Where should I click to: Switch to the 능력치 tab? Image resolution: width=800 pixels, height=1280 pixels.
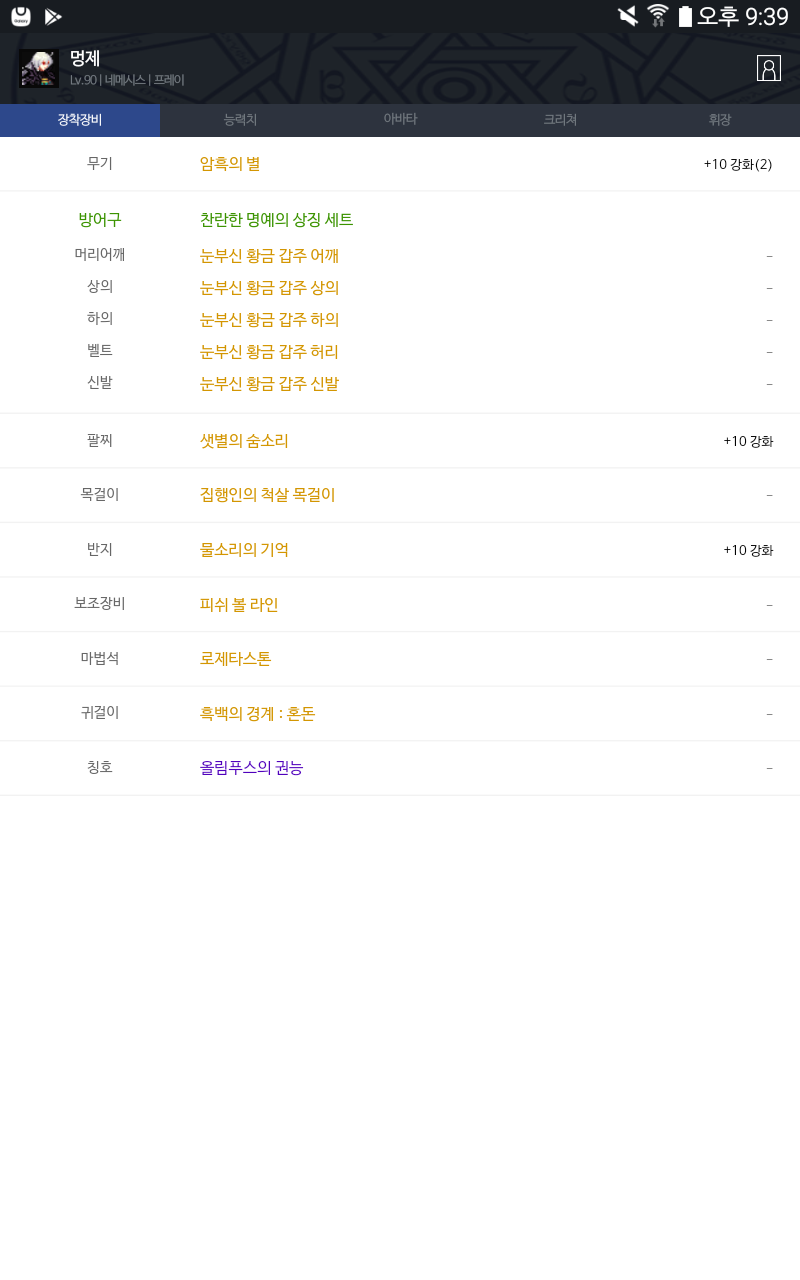pos(240,120)
